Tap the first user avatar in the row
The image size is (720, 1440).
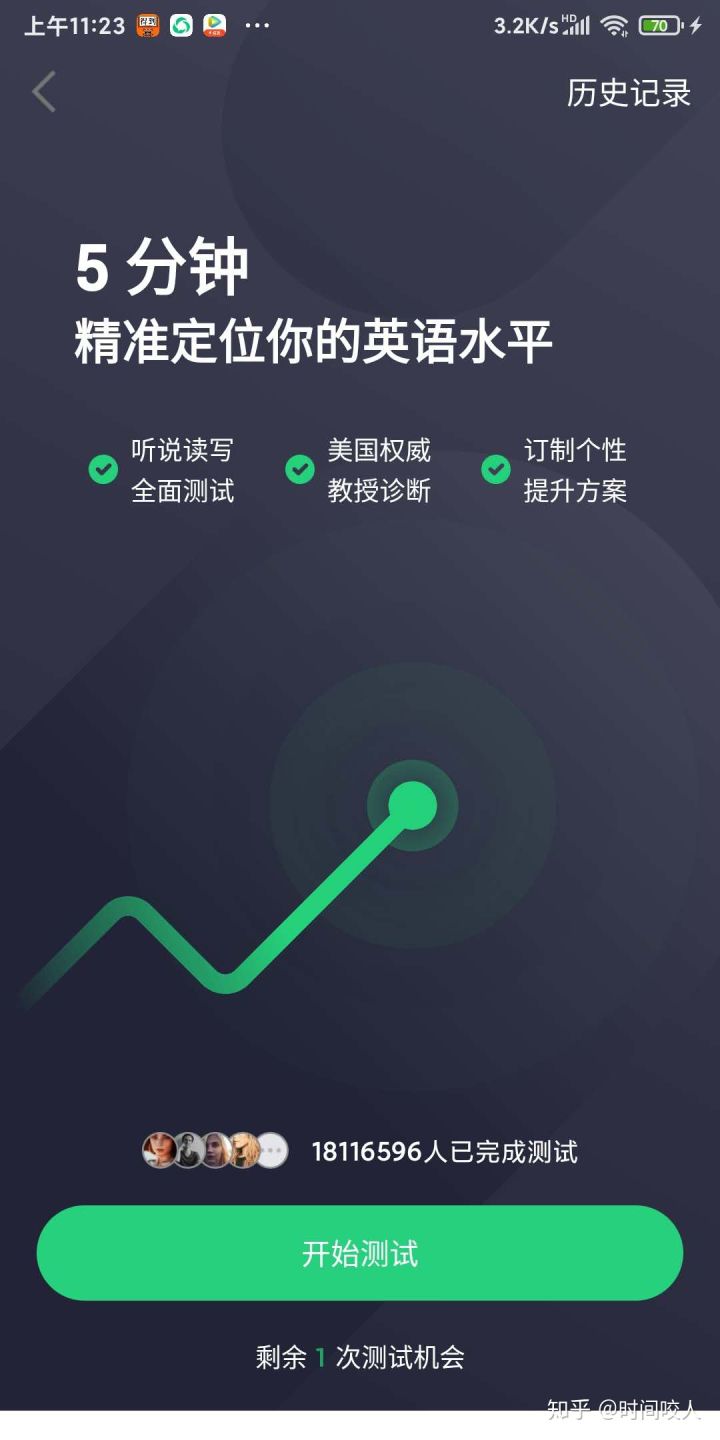(x=160, y=1151)
